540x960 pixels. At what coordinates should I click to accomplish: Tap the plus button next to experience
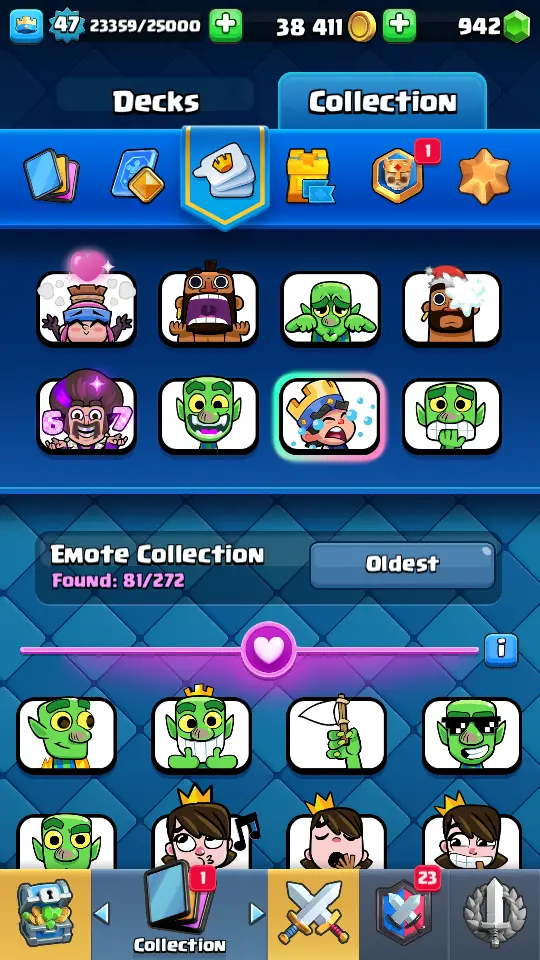[x=225, y=26]
